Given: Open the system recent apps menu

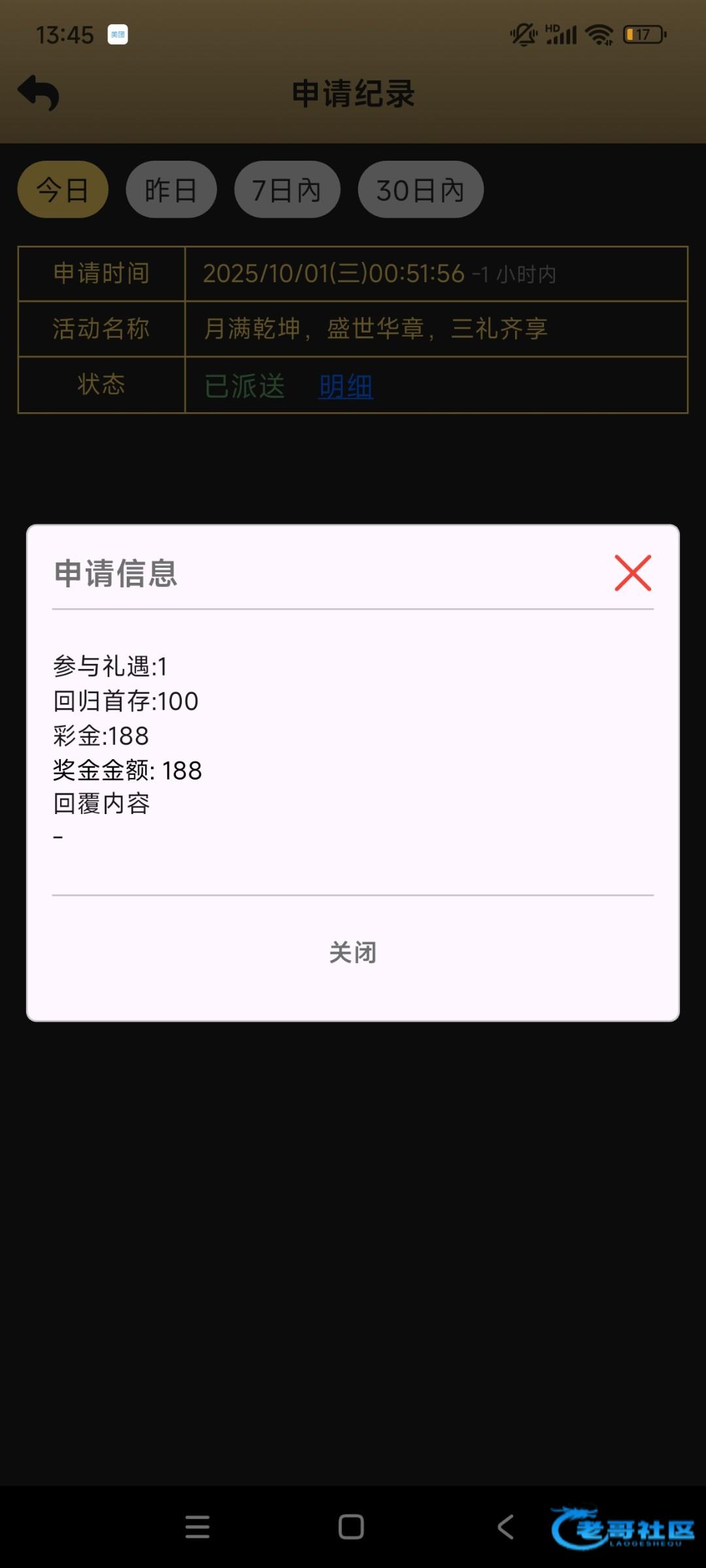Looking at the screenshot, I should pyautogui.click(x=197, y=1527).
